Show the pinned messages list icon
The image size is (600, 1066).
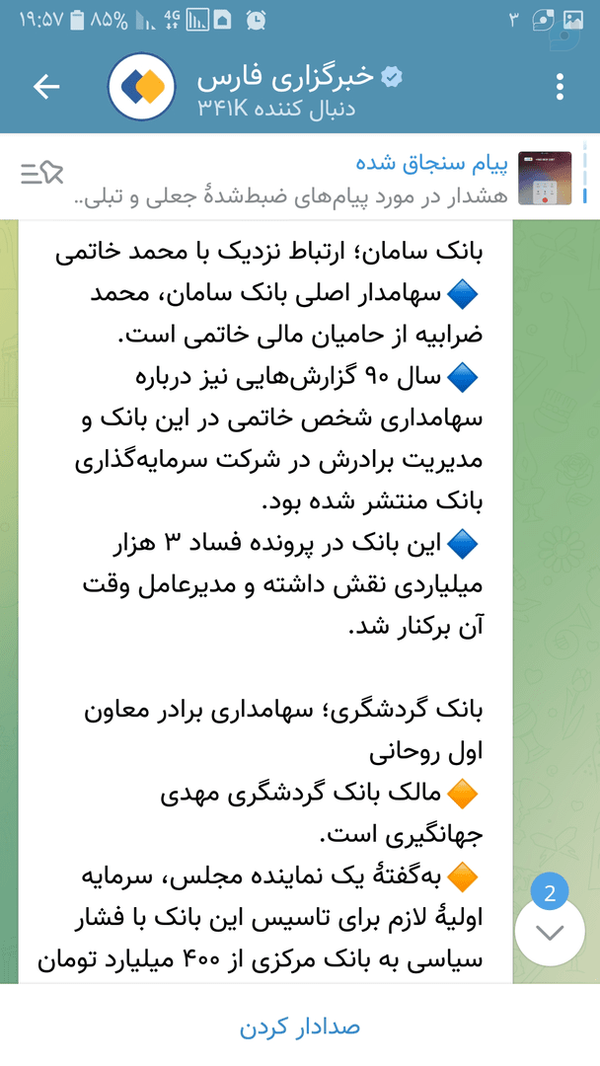41,174
